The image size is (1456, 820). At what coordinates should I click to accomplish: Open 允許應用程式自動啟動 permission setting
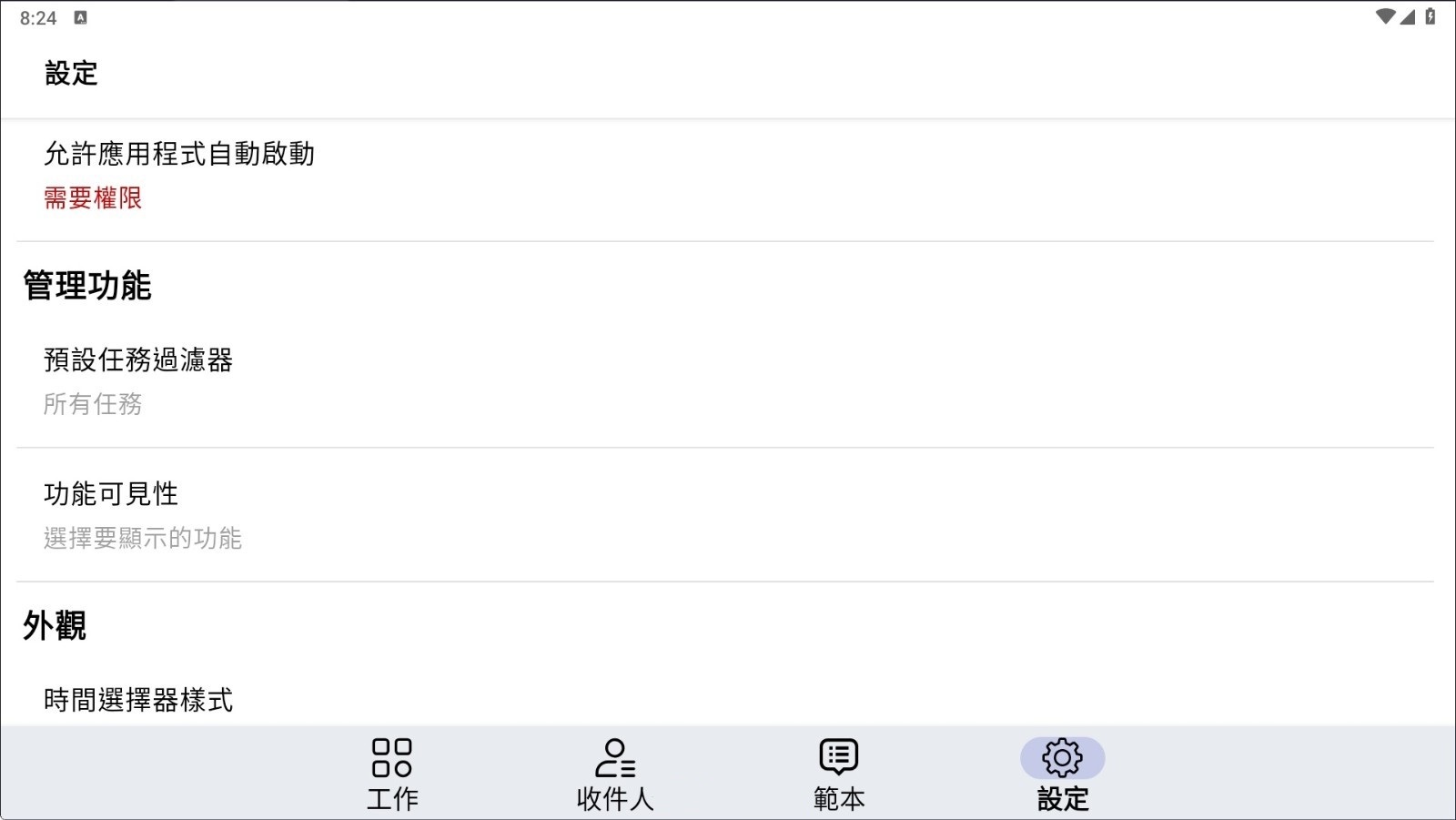(179, 175)
